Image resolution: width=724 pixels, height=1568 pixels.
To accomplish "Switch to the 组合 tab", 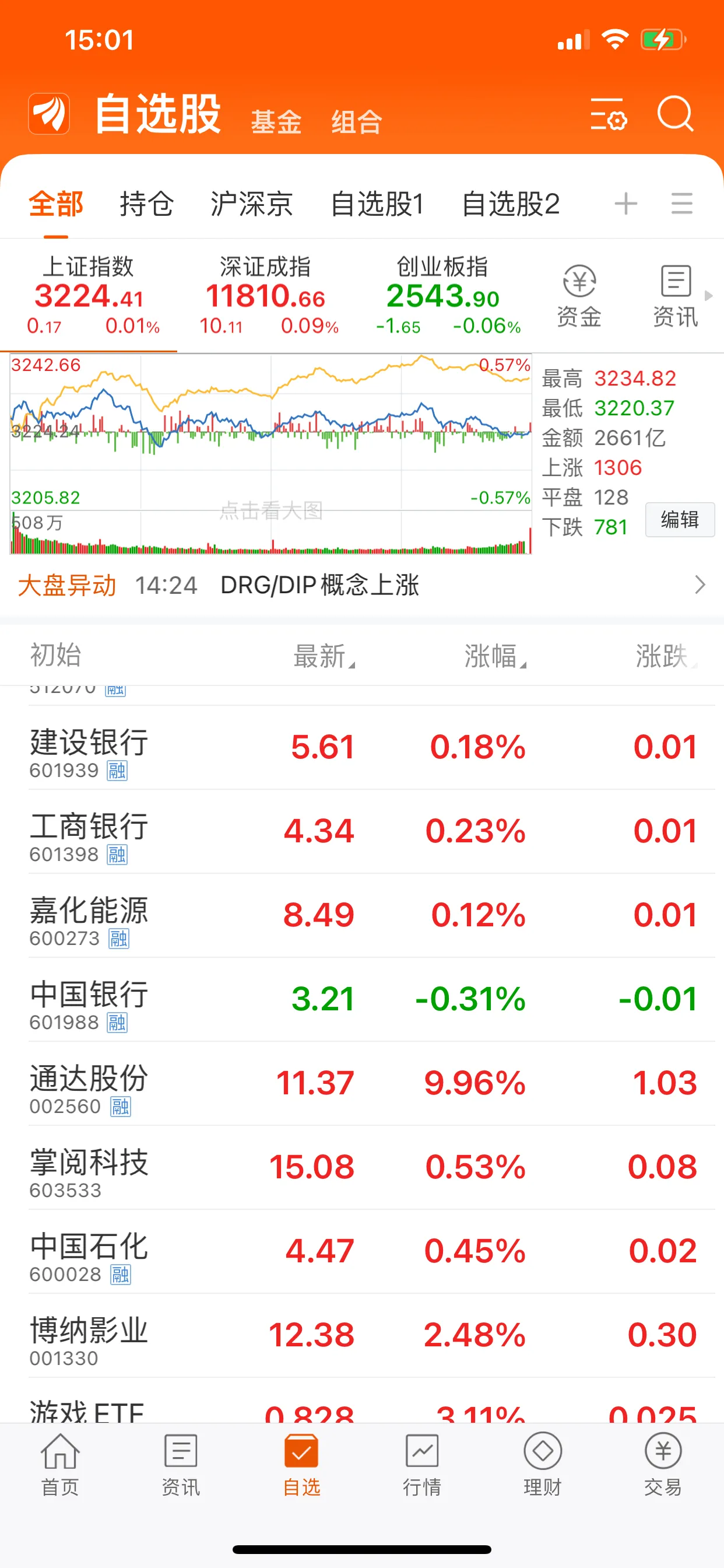I will (357, 122).
